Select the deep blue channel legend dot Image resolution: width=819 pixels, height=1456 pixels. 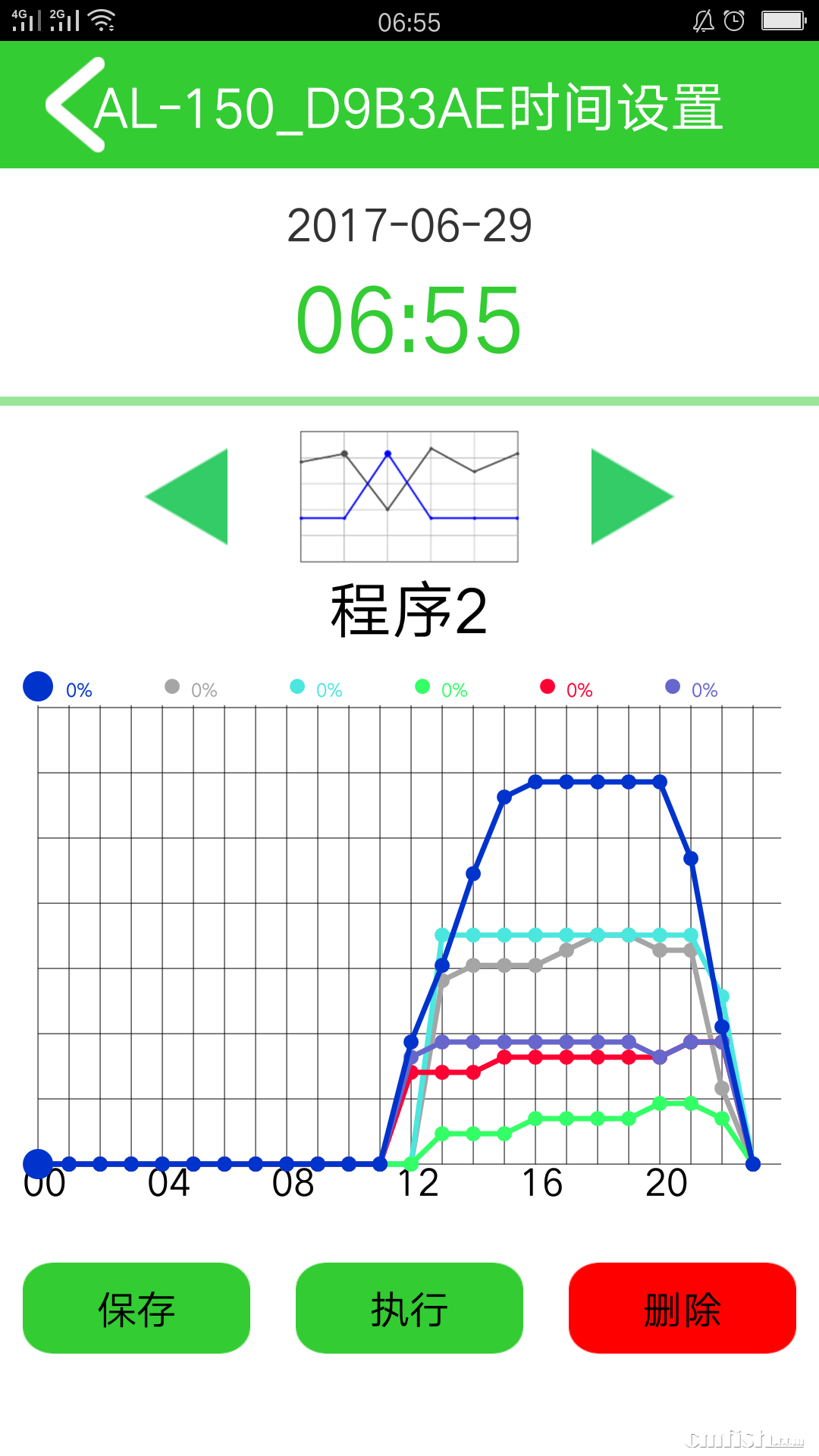tap(37, 686)
